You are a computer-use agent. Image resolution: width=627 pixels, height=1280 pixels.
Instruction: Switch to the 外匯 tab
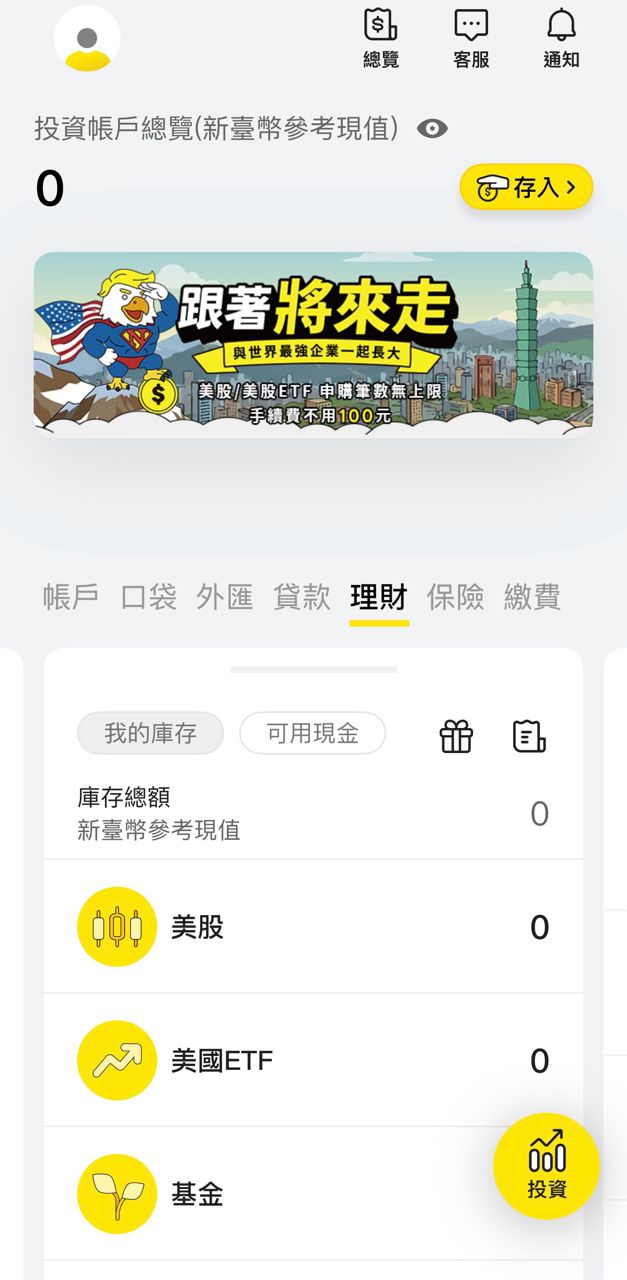(x=224, y=597)
